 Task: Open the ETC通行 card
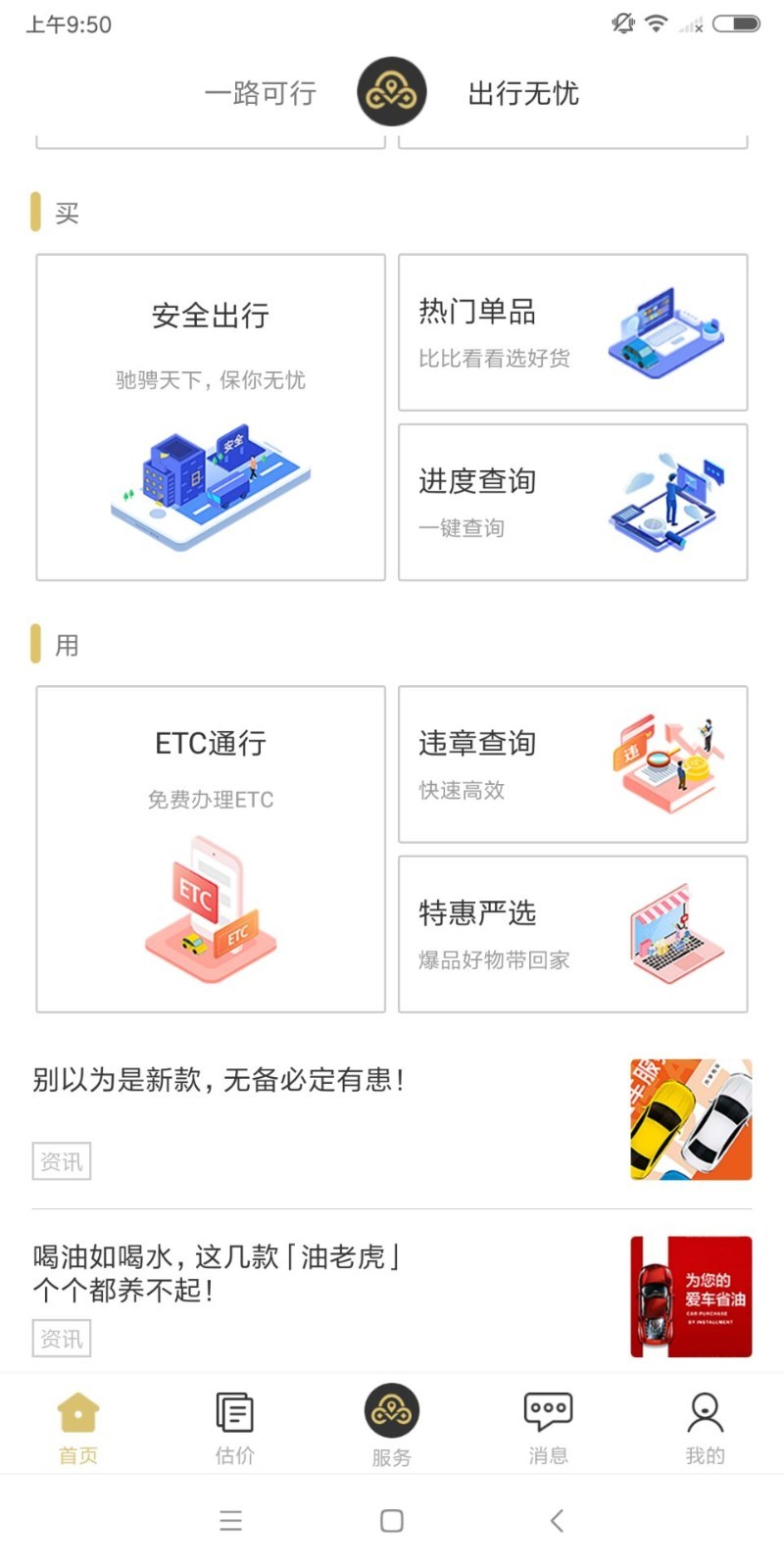click(211, 849)
